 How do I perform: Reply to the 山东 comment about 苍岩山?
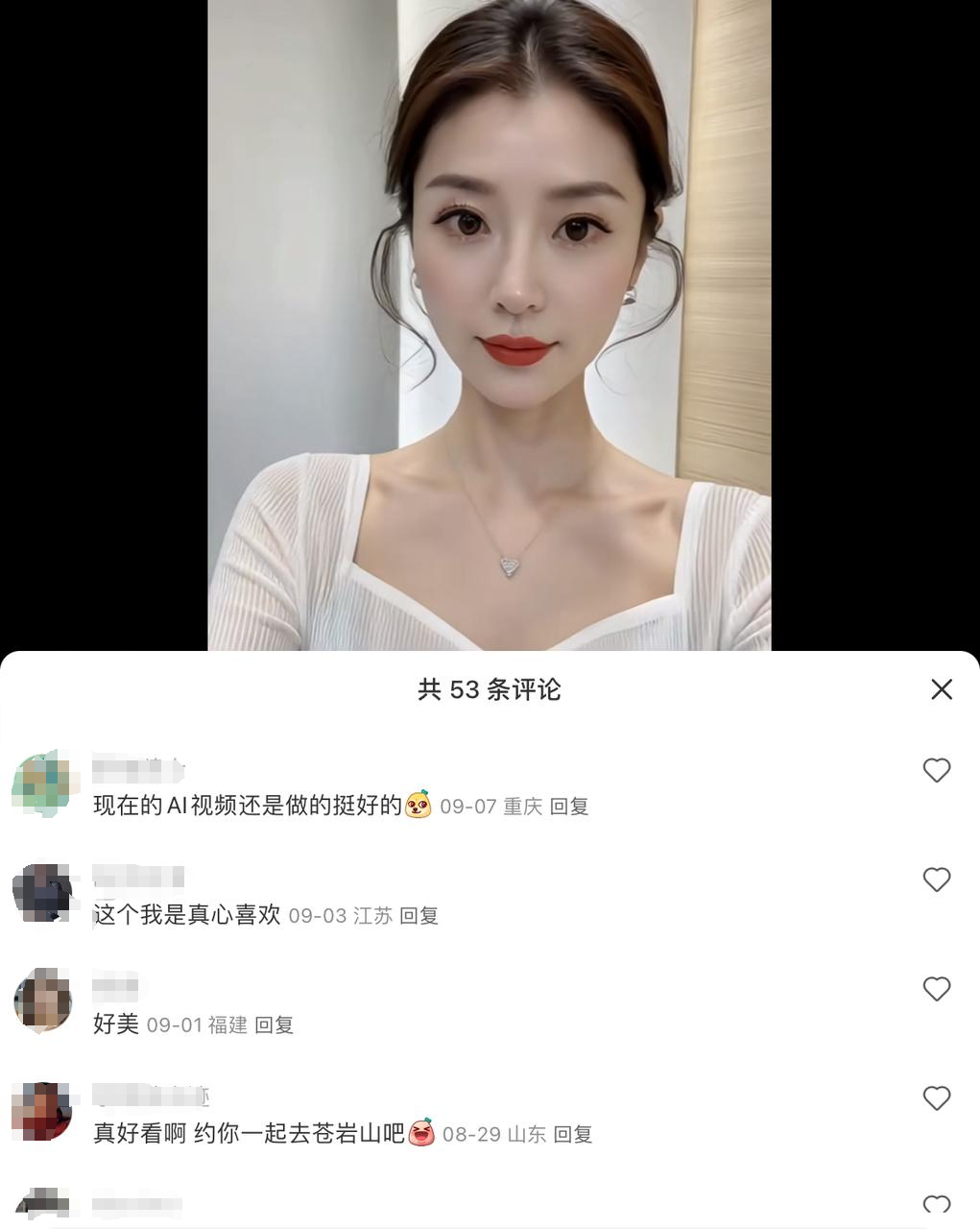pyautogui.click(x=573, y=1135)
